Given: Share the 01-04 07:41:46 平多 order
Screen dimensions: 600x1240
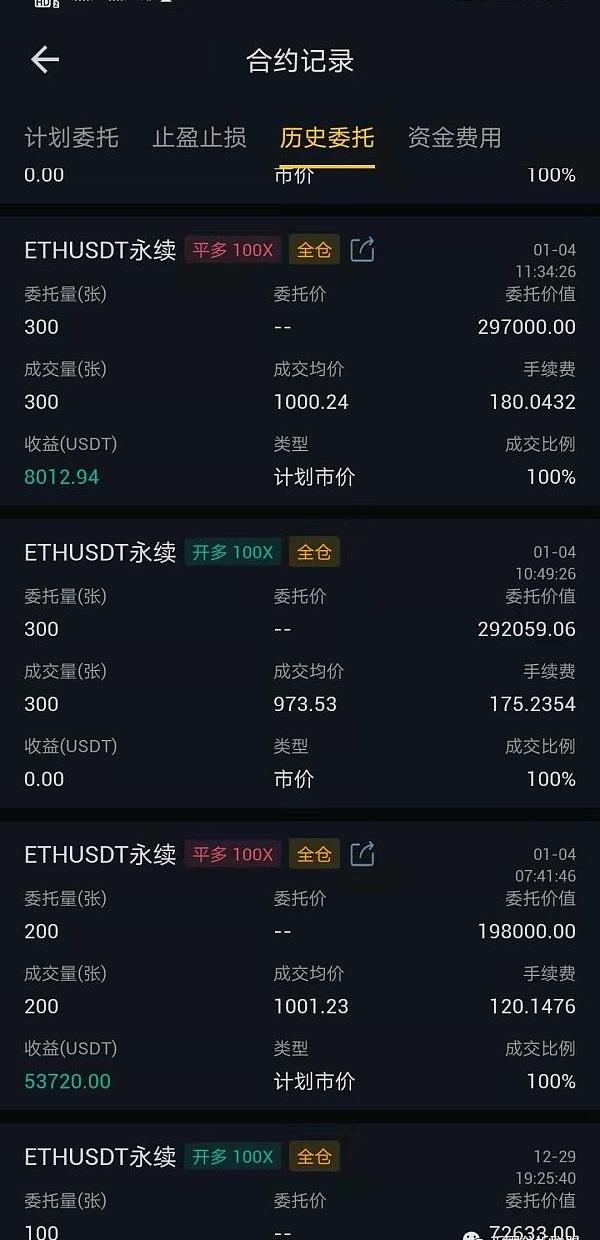Looking at the screenshot, I should click(x=362, y=854).
